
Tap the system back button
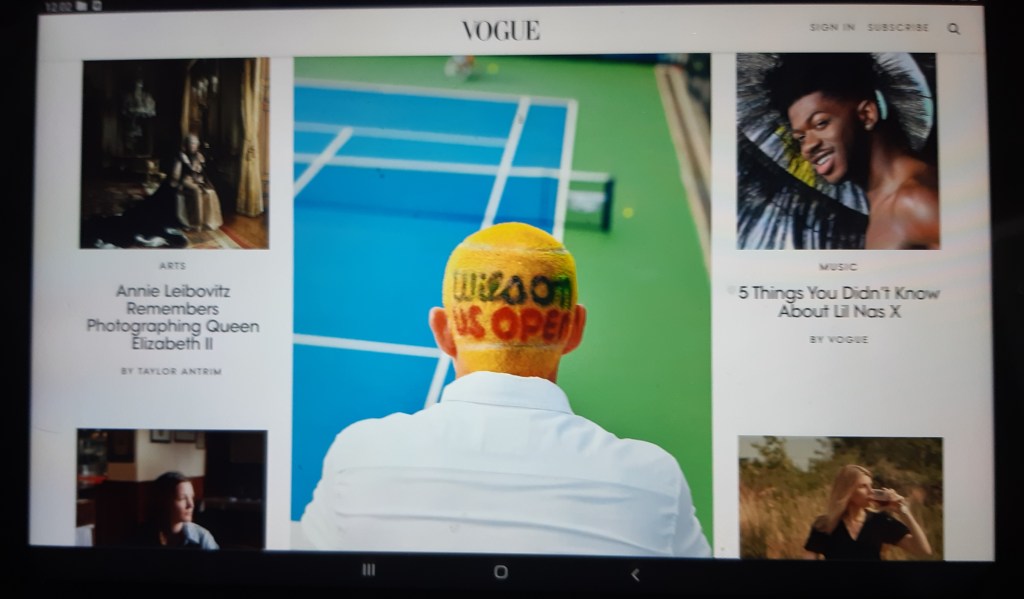[x=634, y=574]
